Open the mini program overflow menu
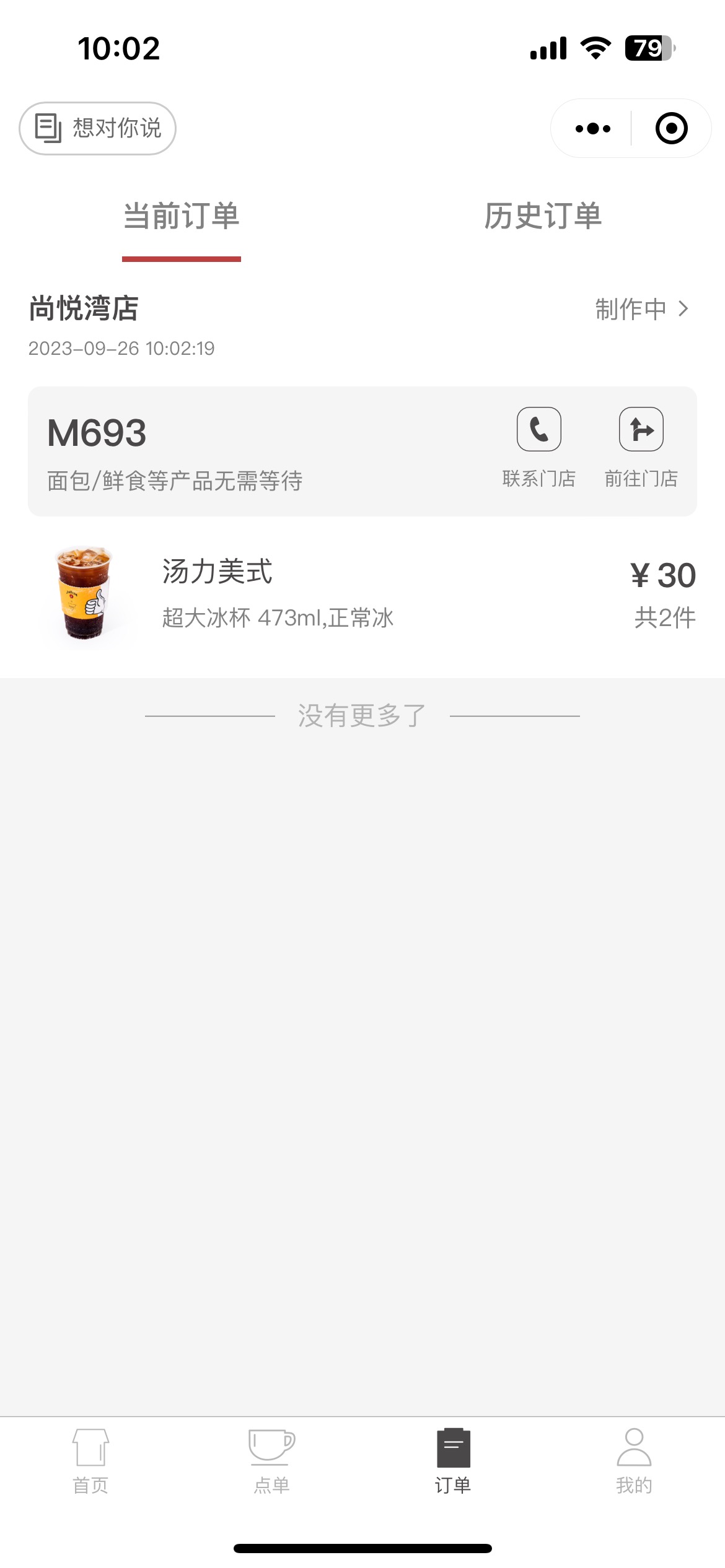This screenshot has width=725, height=1568. coord(592,128)
